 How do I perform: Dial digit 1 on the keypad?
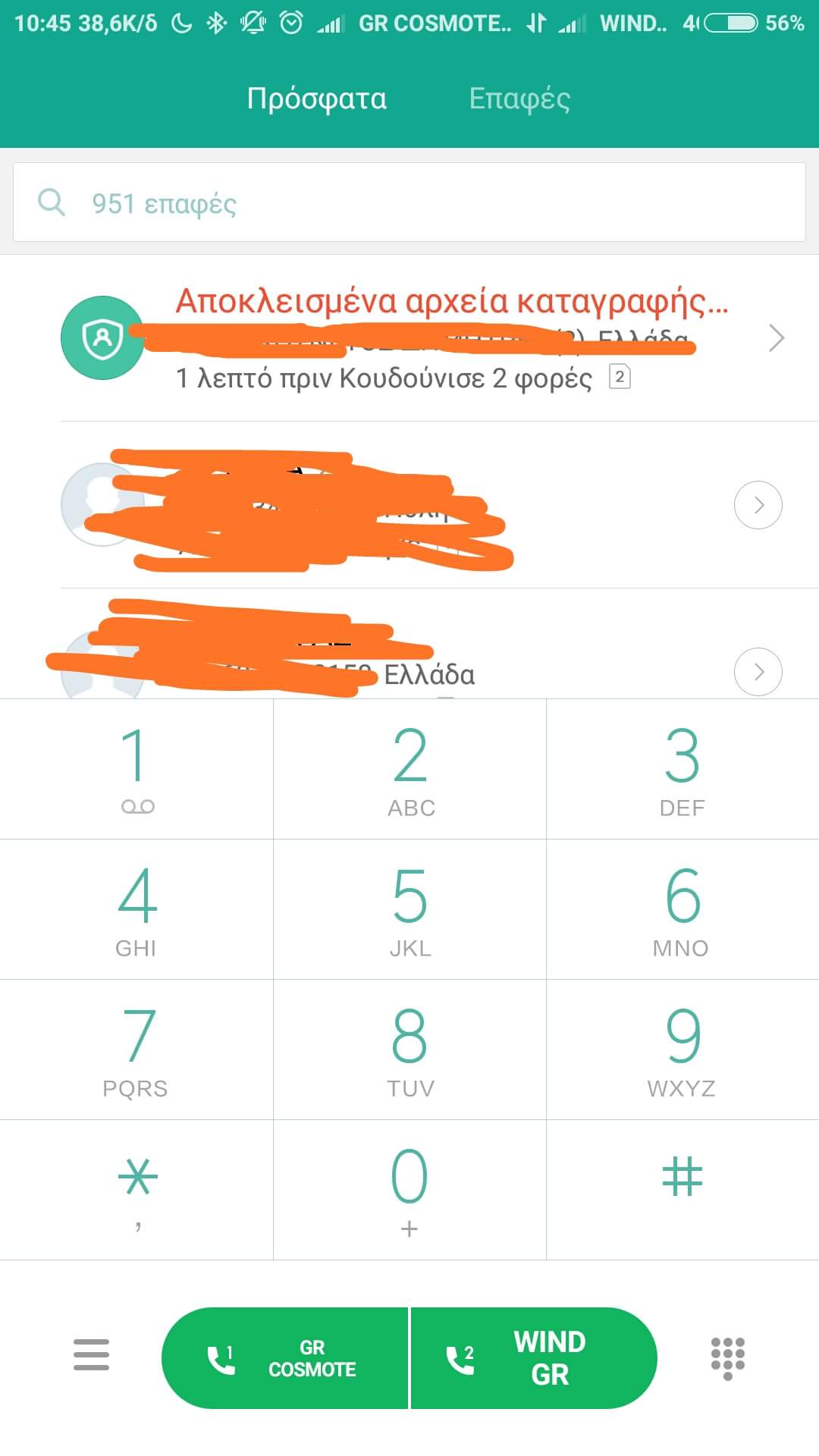click(136, 767)
